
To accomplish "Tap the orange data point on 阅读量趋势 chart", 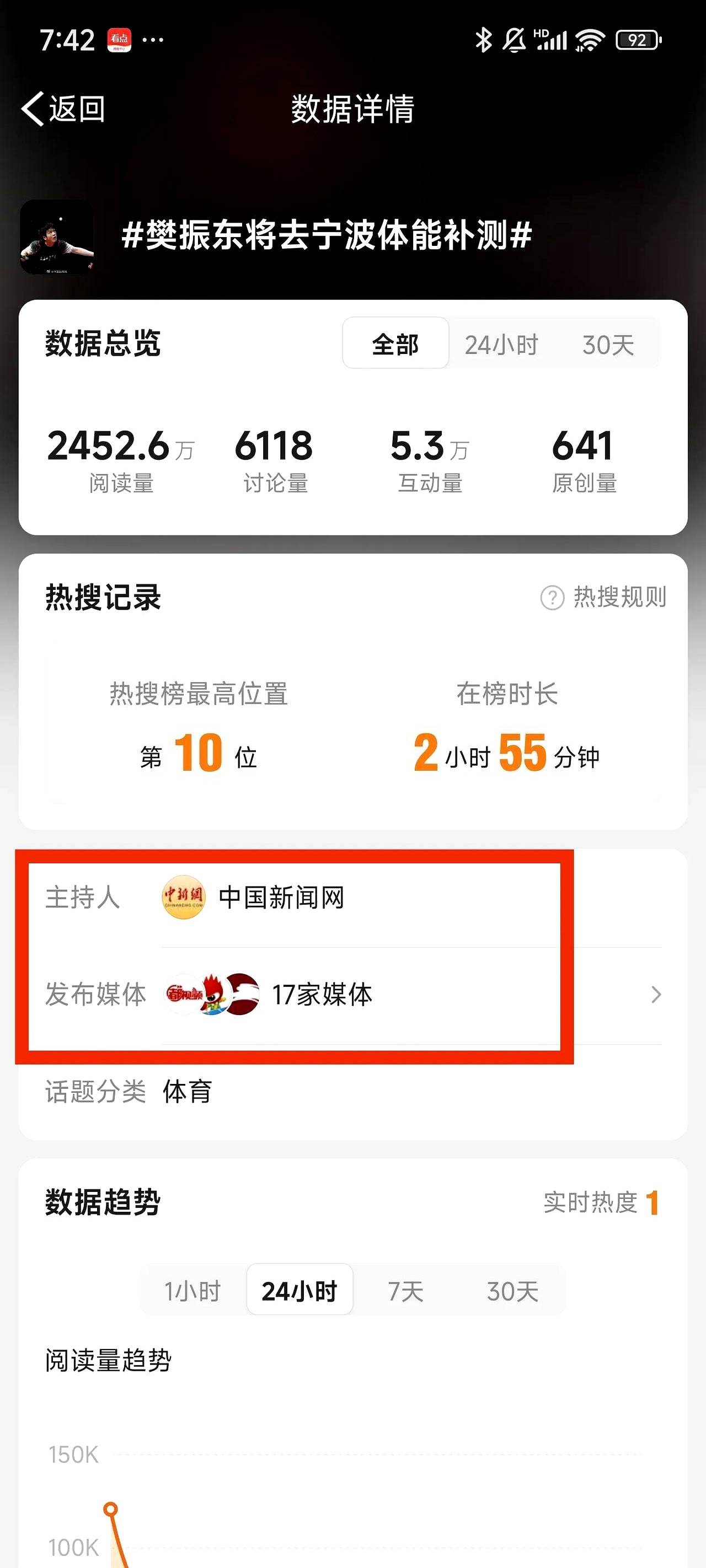I will click(x=110, y=1509).
